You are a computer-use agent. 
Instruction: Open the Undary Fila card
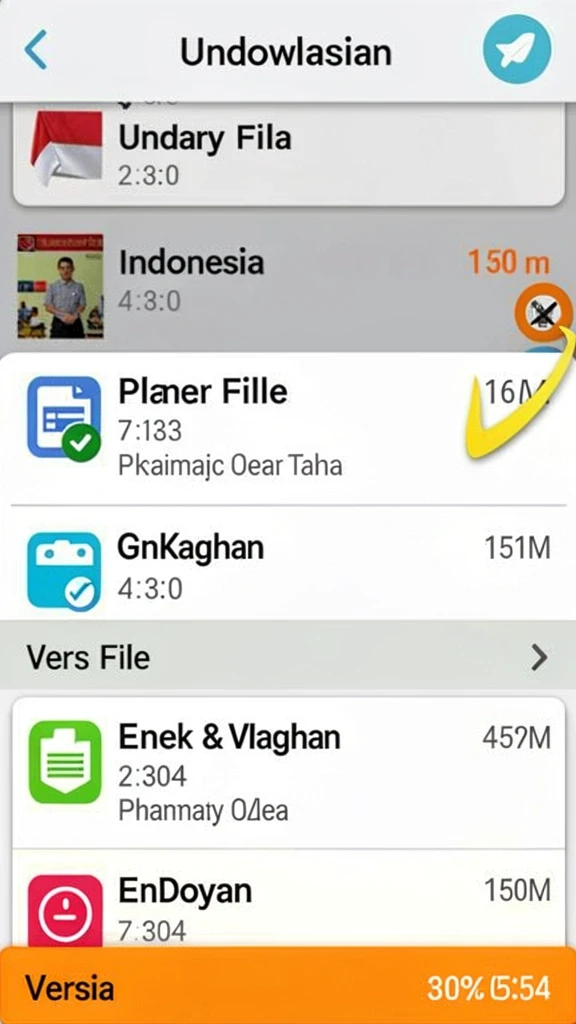pos(288,154)
